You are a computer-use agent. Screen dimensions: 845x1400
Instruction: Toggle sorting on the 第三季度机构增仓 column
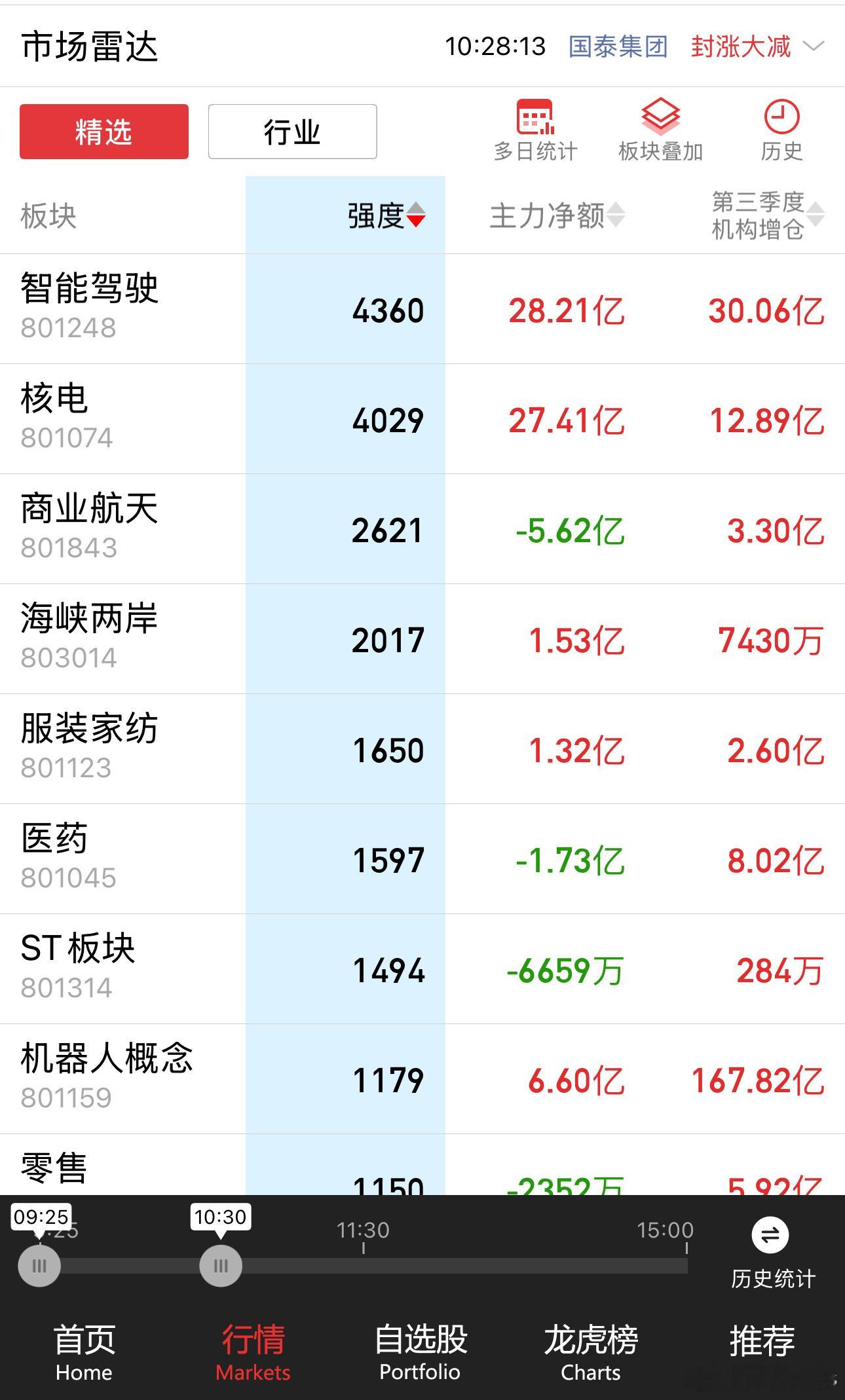(x=759, y=213)
